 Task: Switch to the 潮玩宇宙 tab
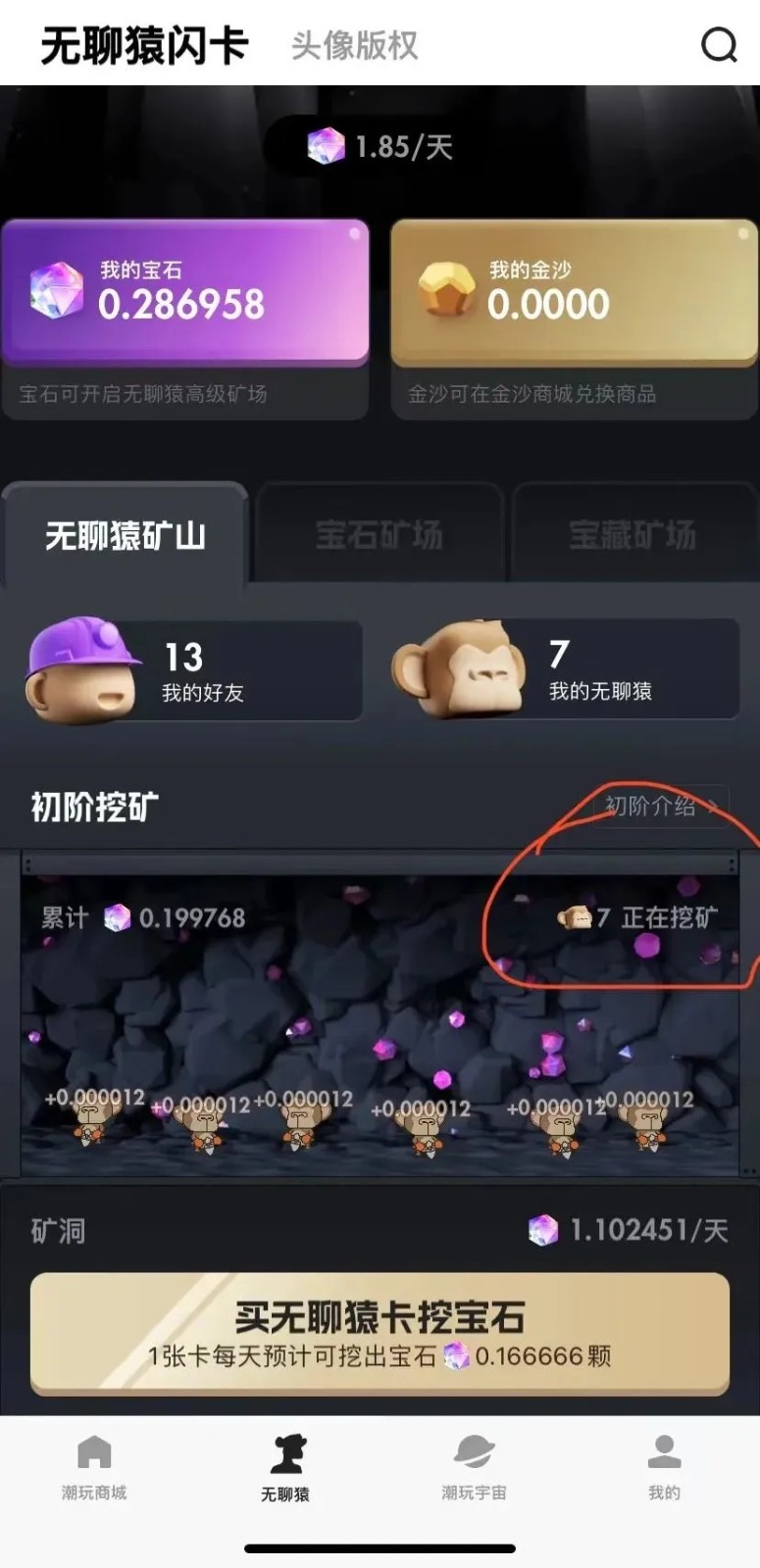point(474,1467)
